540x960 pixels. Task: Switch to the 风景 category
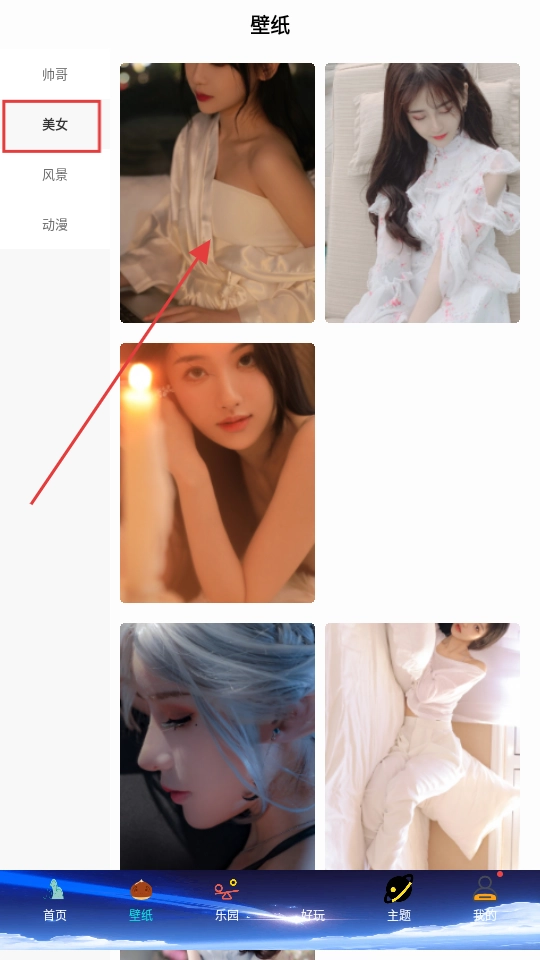click(54, 175)
